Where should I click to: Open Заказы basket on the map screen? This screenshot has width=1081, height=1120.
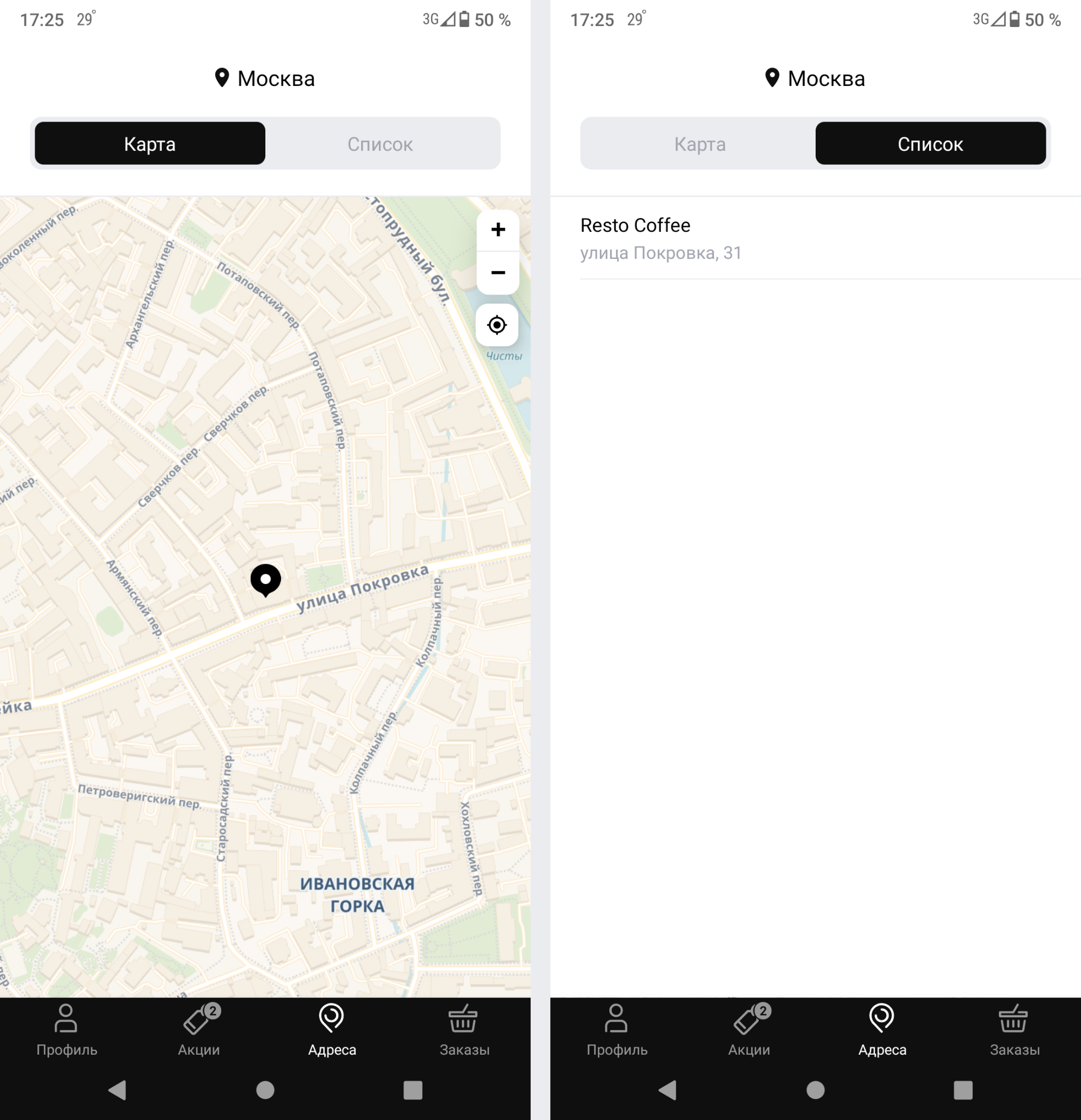tap(464, 1030)
